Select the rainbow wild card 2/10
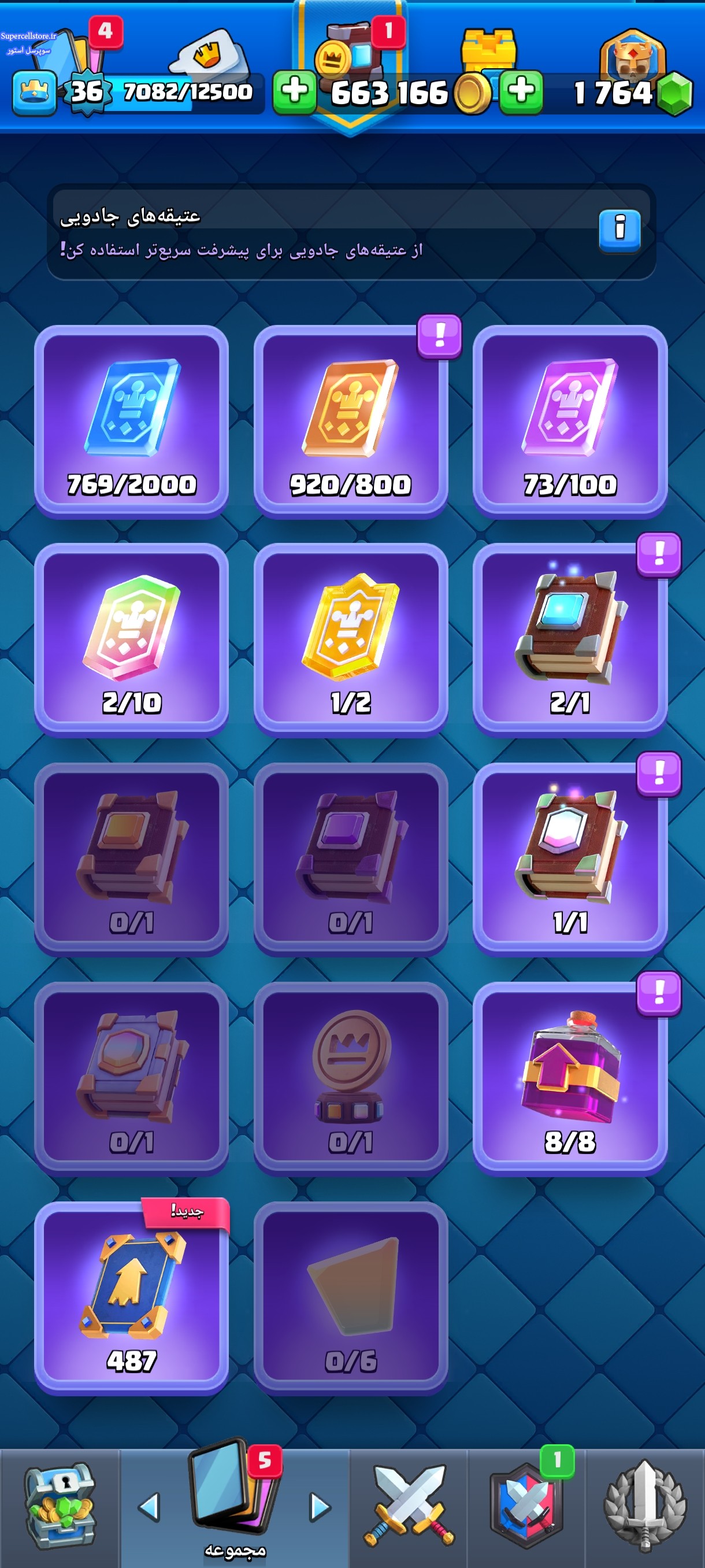 [x=131, y=641]
